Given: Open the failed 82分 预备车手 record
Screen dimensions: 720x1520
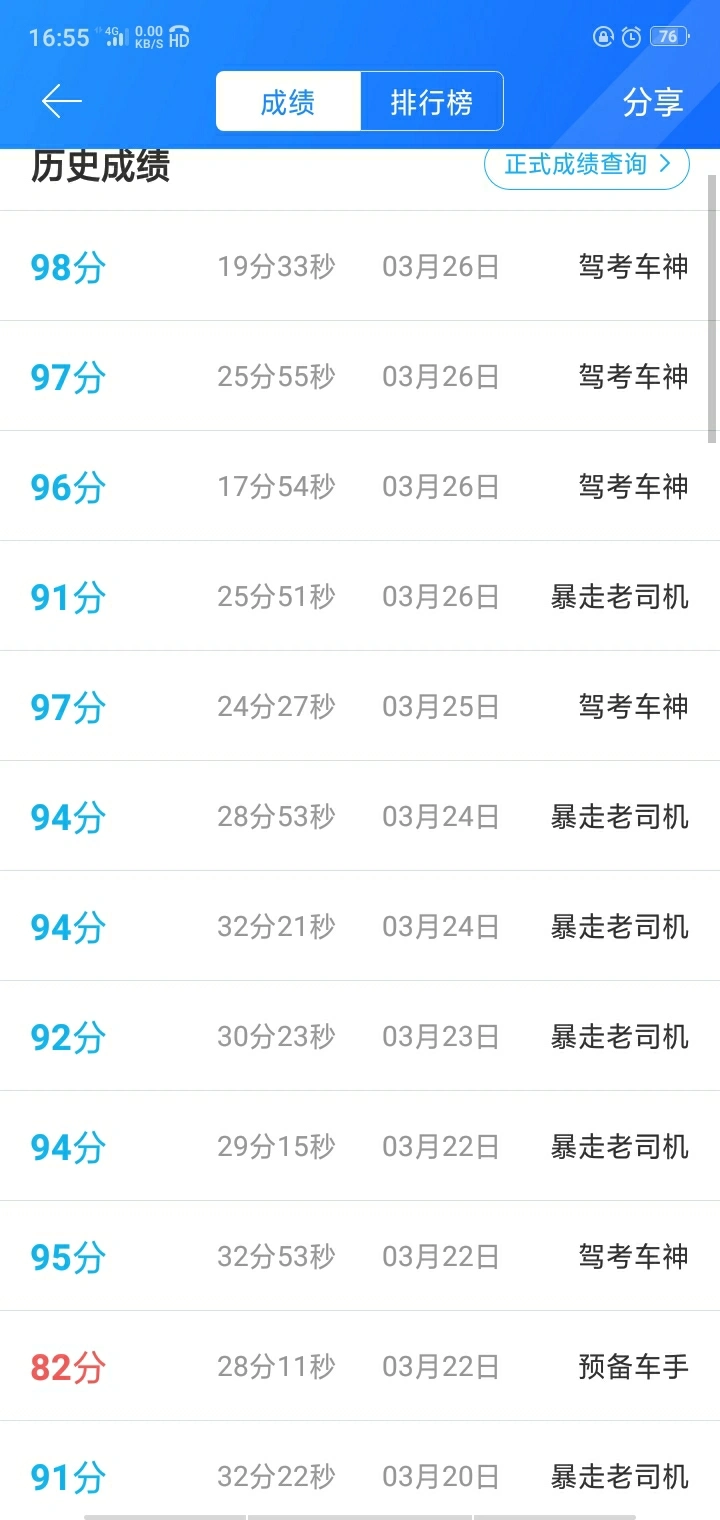Looking at the screenshot, I should coord(360,1366).
